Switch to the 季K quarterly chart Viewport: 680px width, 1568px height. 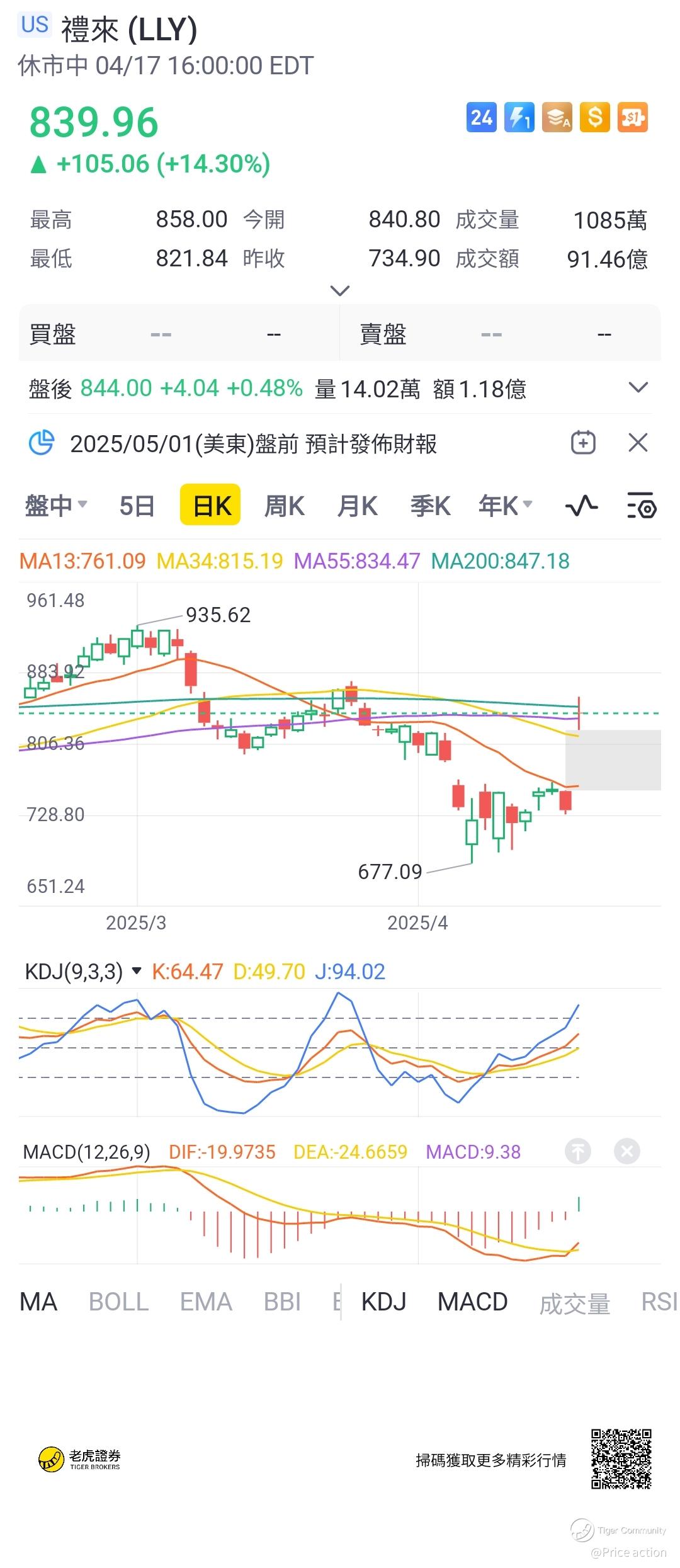tap(430, 506)
